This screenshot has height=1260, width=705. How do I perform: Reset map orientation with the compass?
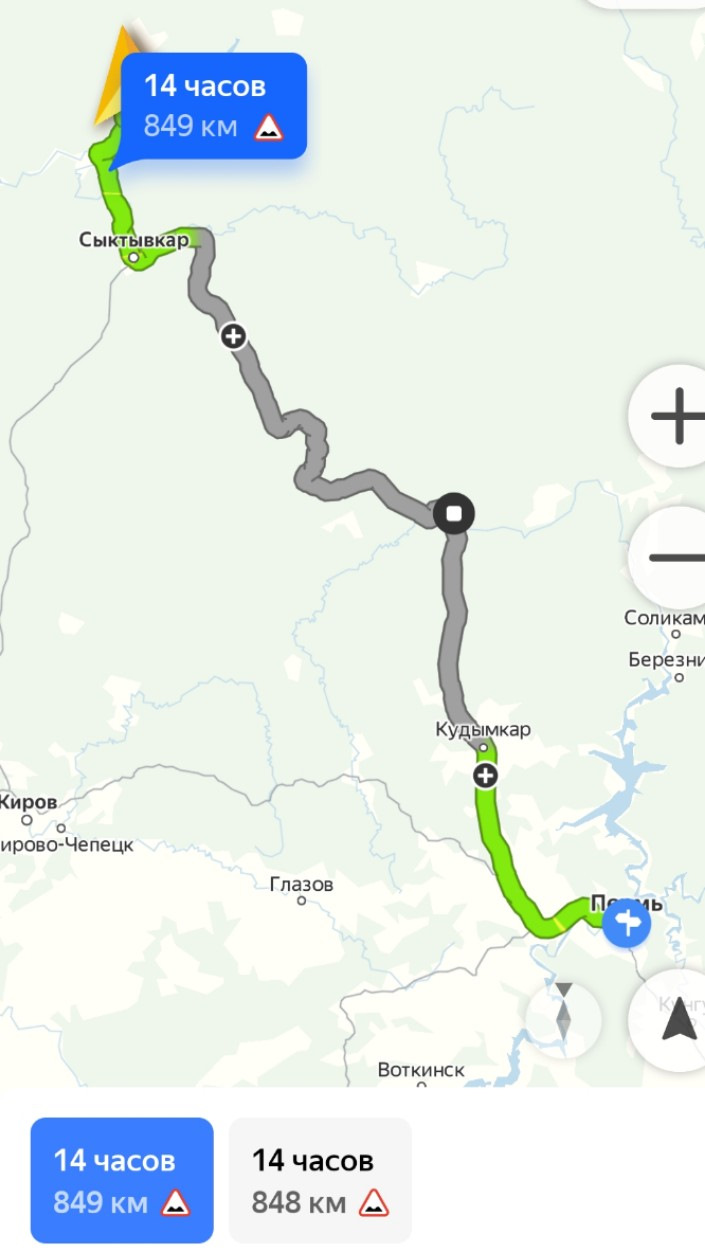pos(564,1021)
